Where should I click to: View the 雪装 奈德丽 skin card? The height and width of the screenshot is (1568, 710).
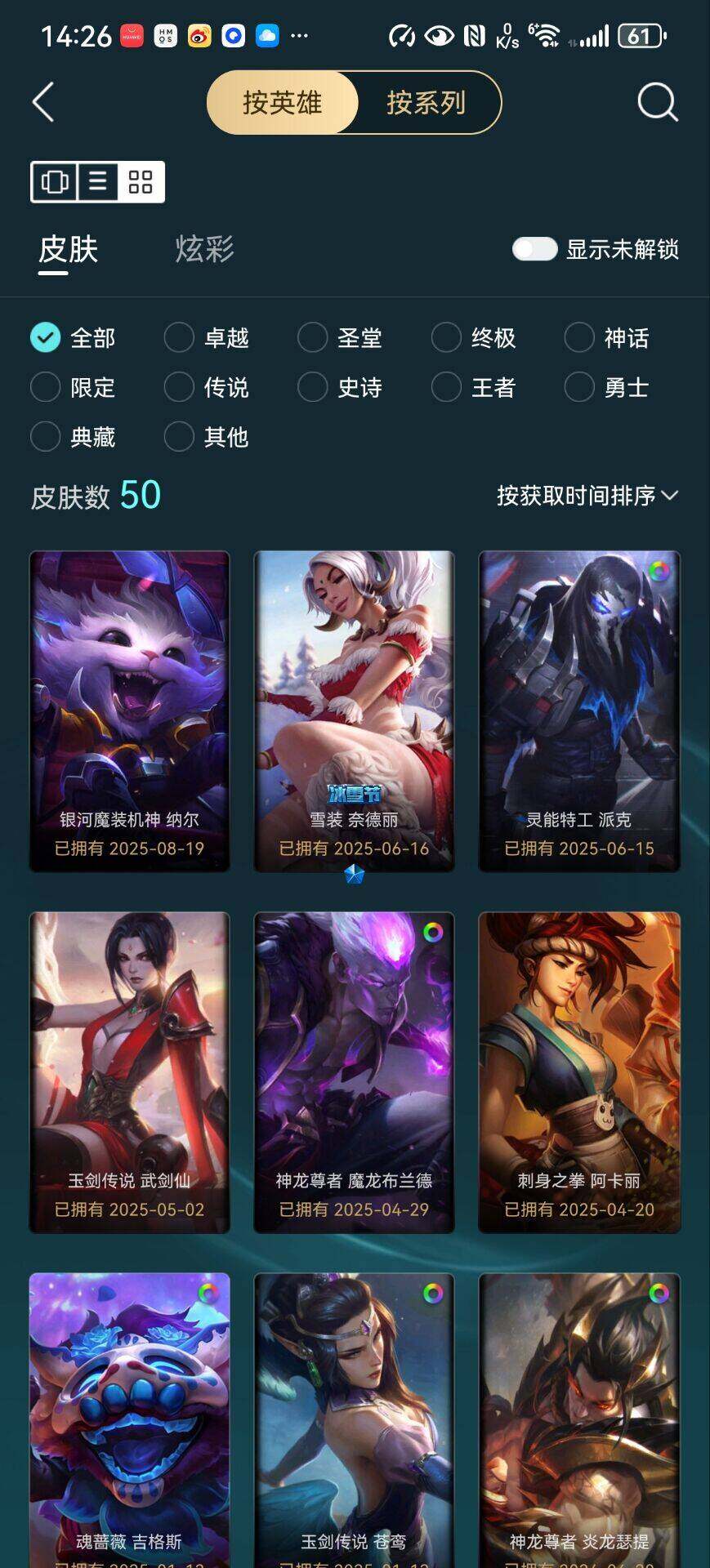pos(354,710)
